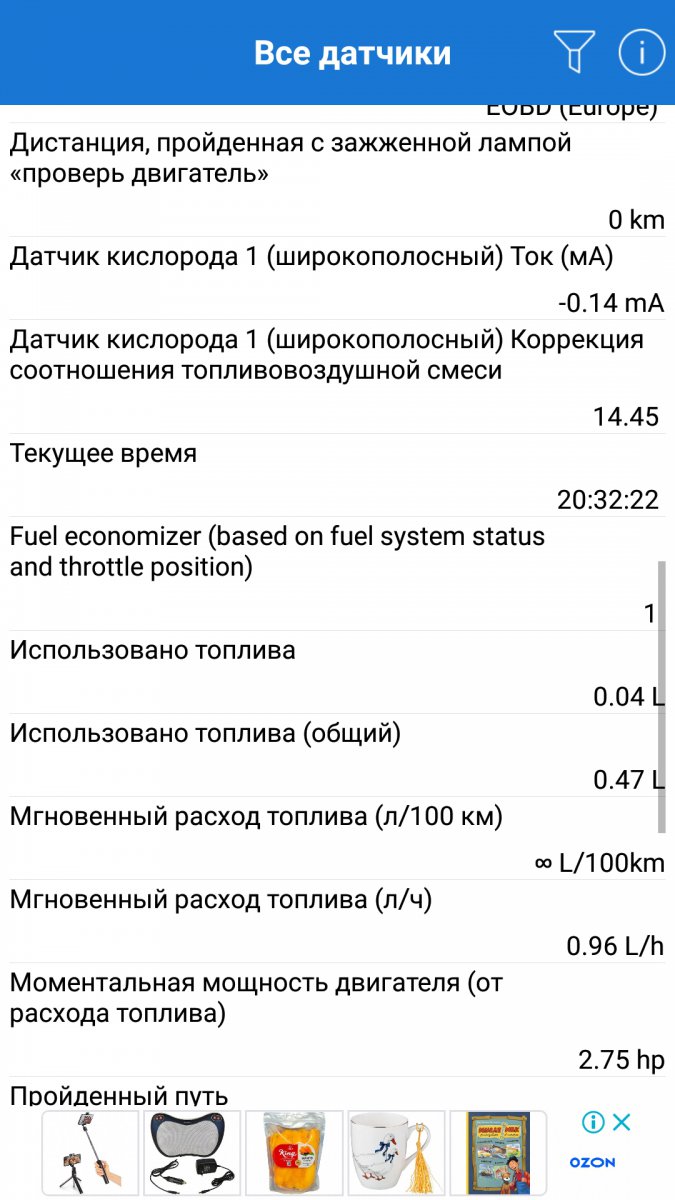Viewport: 675px width, 1200px height.
Task: Select the Использовано топлива (общий) row
Action: click(337, 755)
